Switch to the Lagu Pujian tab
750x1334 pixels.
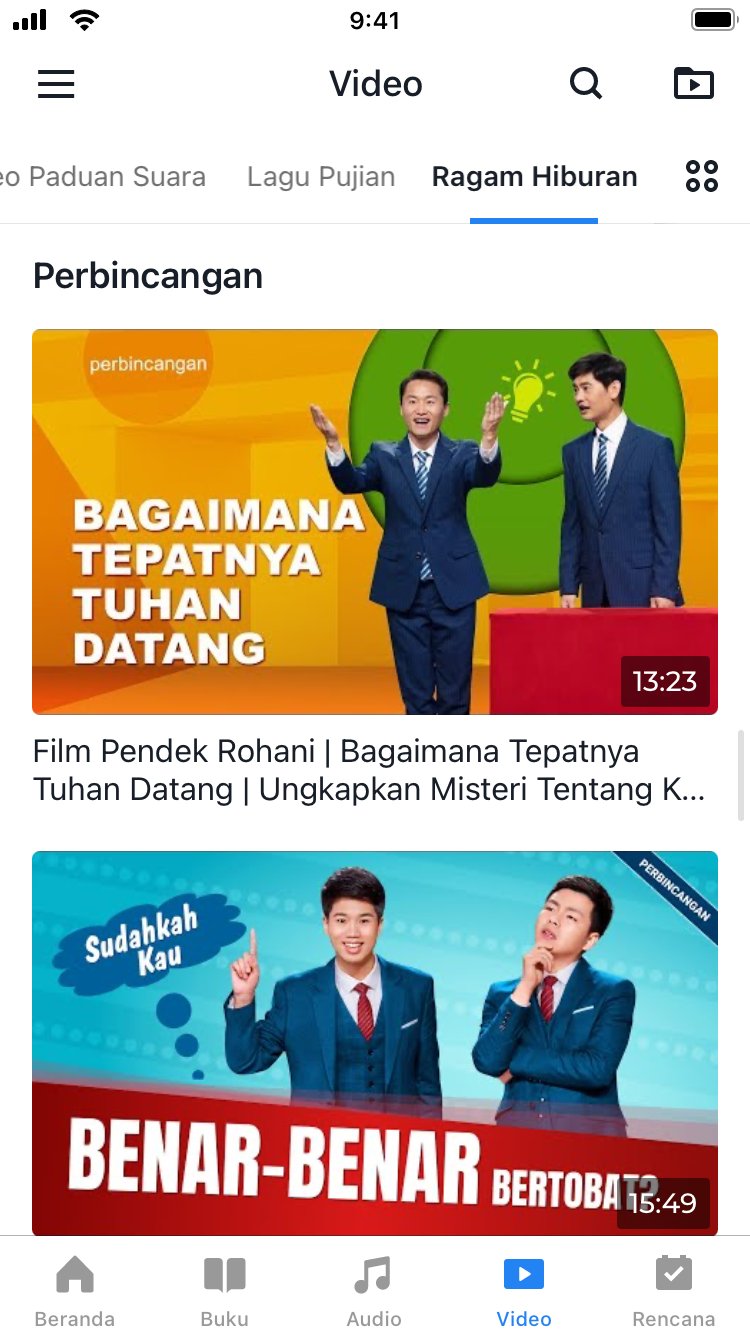point(321,177)
